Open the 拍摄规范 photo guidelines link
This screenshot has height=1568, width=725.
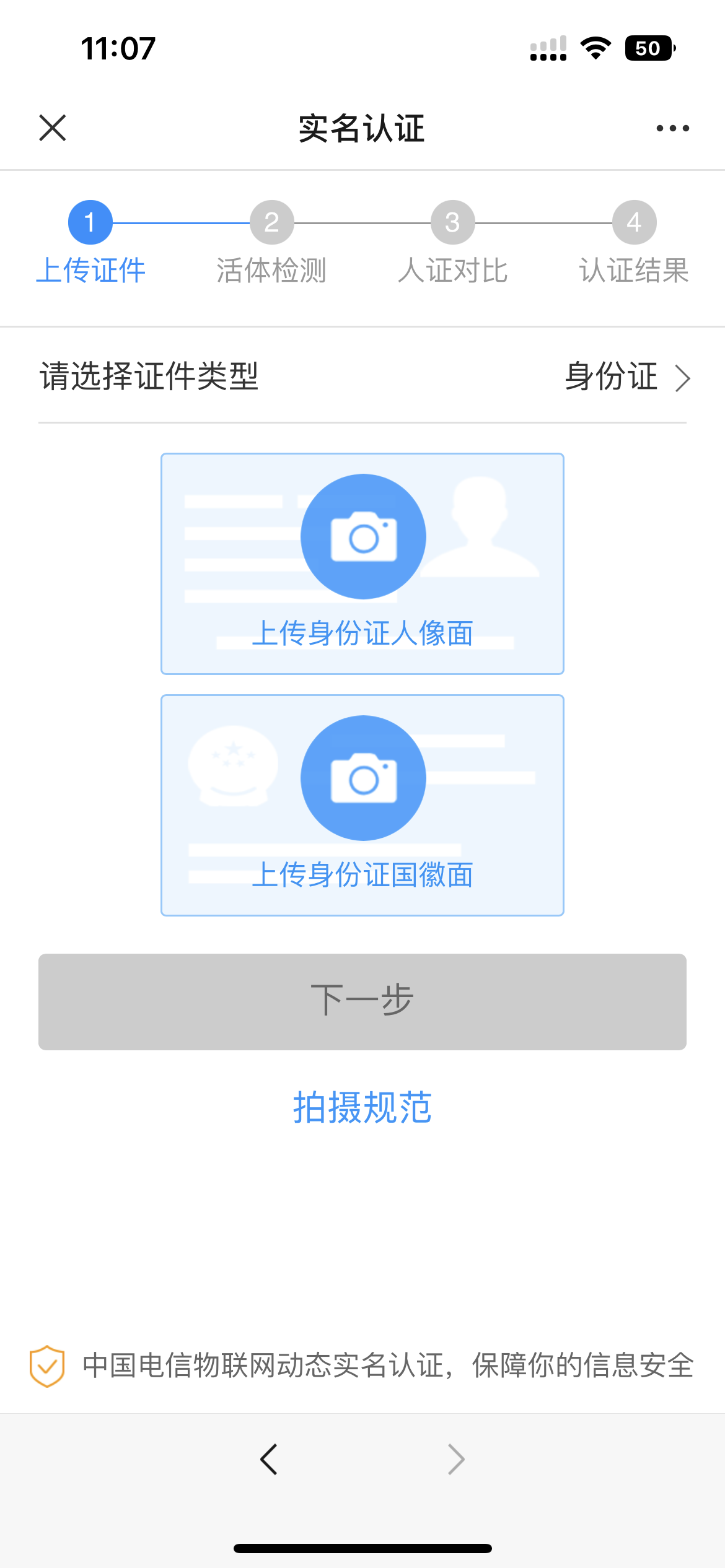(x=362, y=1107)
